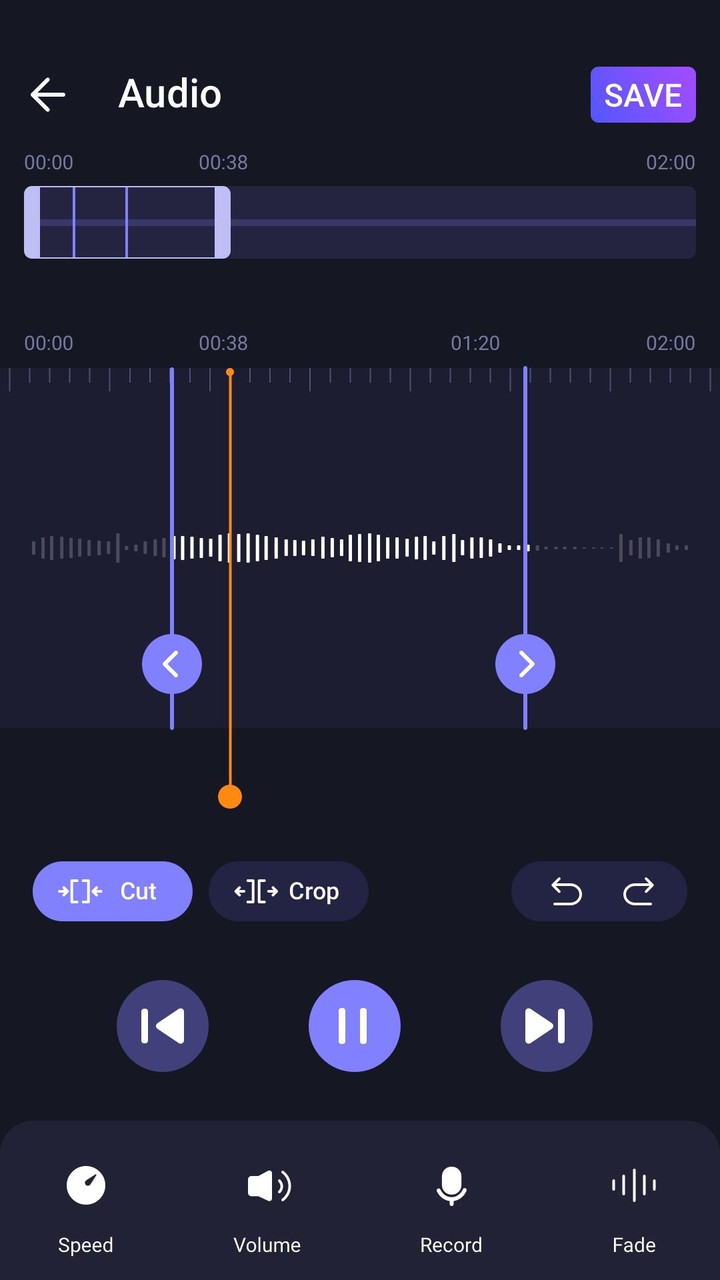This screenshot has width=720, height=1280.
Task: Save the edited audio
Action: click(x=642, y=95)
